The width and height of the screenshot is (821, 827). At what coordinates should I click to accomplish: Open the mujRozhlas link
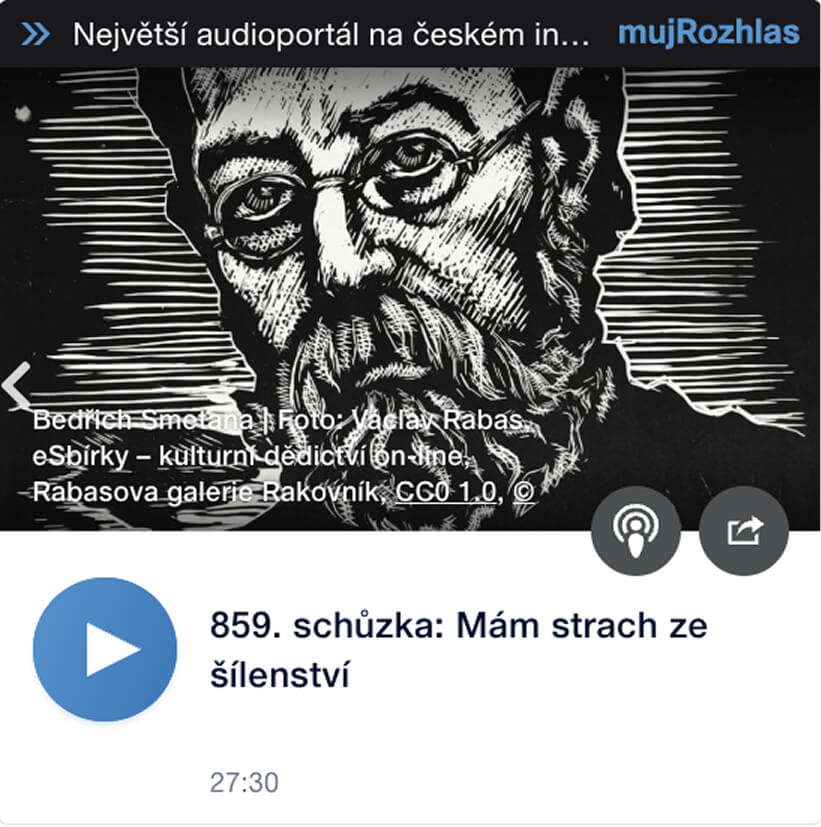pyautogui.click(x=708, y=33)
